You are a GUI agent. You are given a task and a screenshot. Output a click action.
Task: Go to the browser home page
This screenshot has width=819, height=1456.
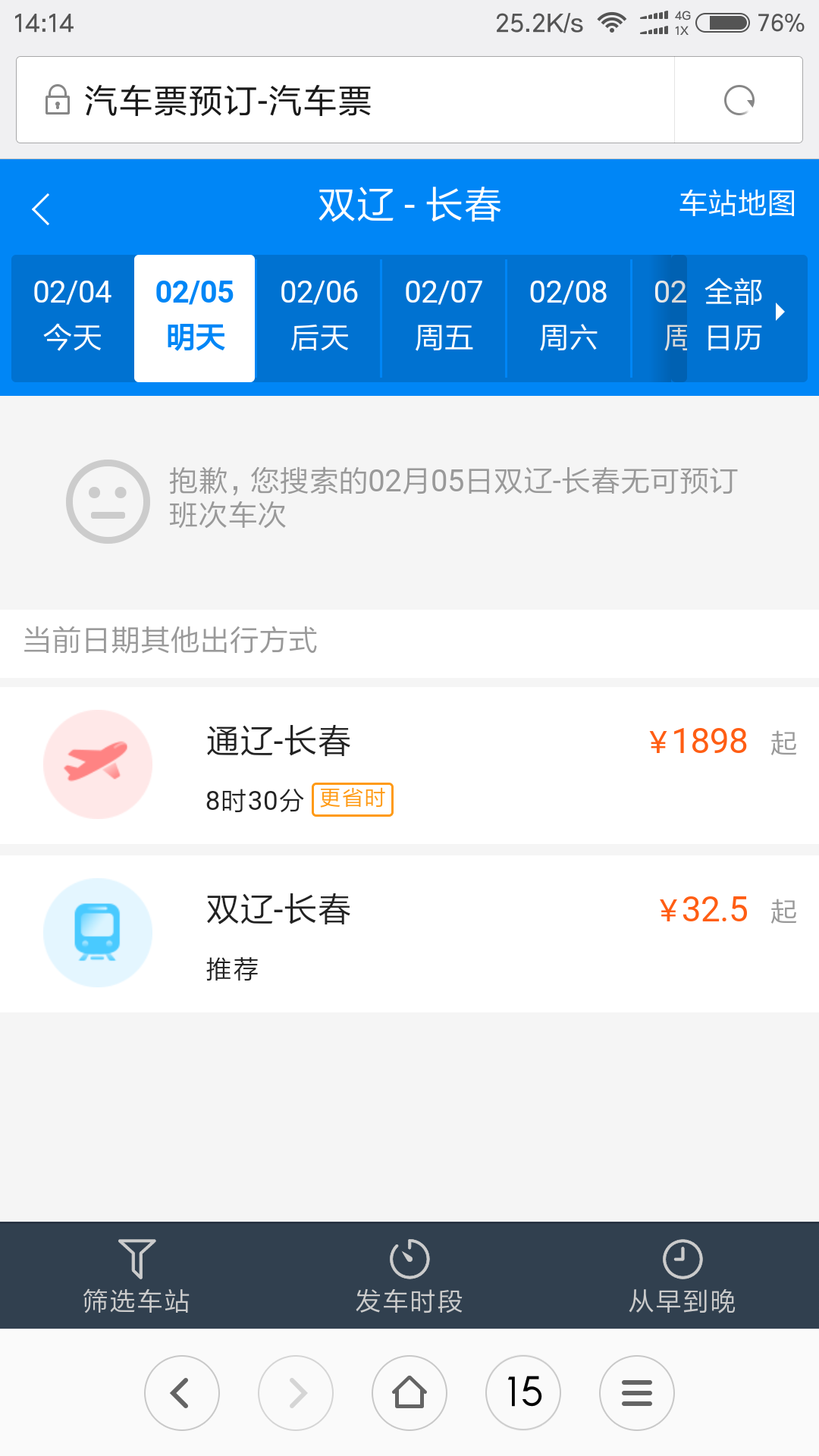click(409, 1393)
